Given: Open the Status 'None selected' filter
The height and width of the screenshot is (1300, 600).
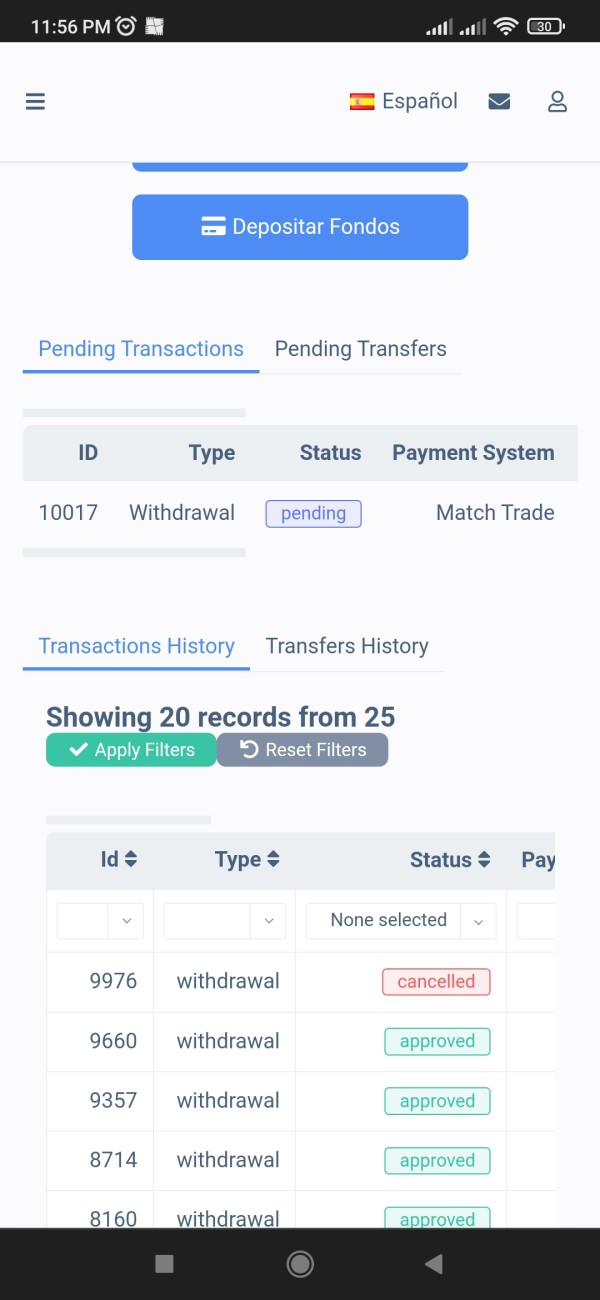Looking at the screenshot, I should pos(401,921).
